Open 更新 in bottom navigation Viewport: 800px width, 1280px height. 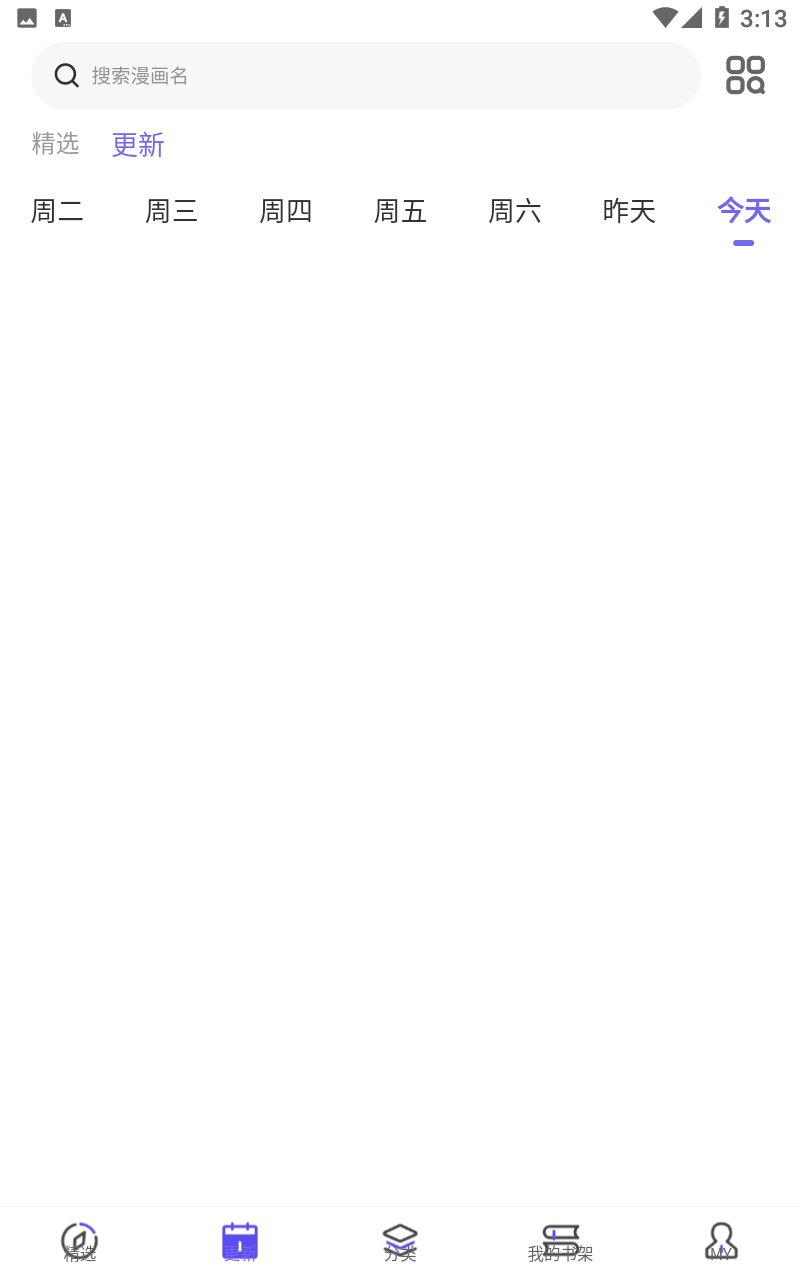pos(240,1242)
